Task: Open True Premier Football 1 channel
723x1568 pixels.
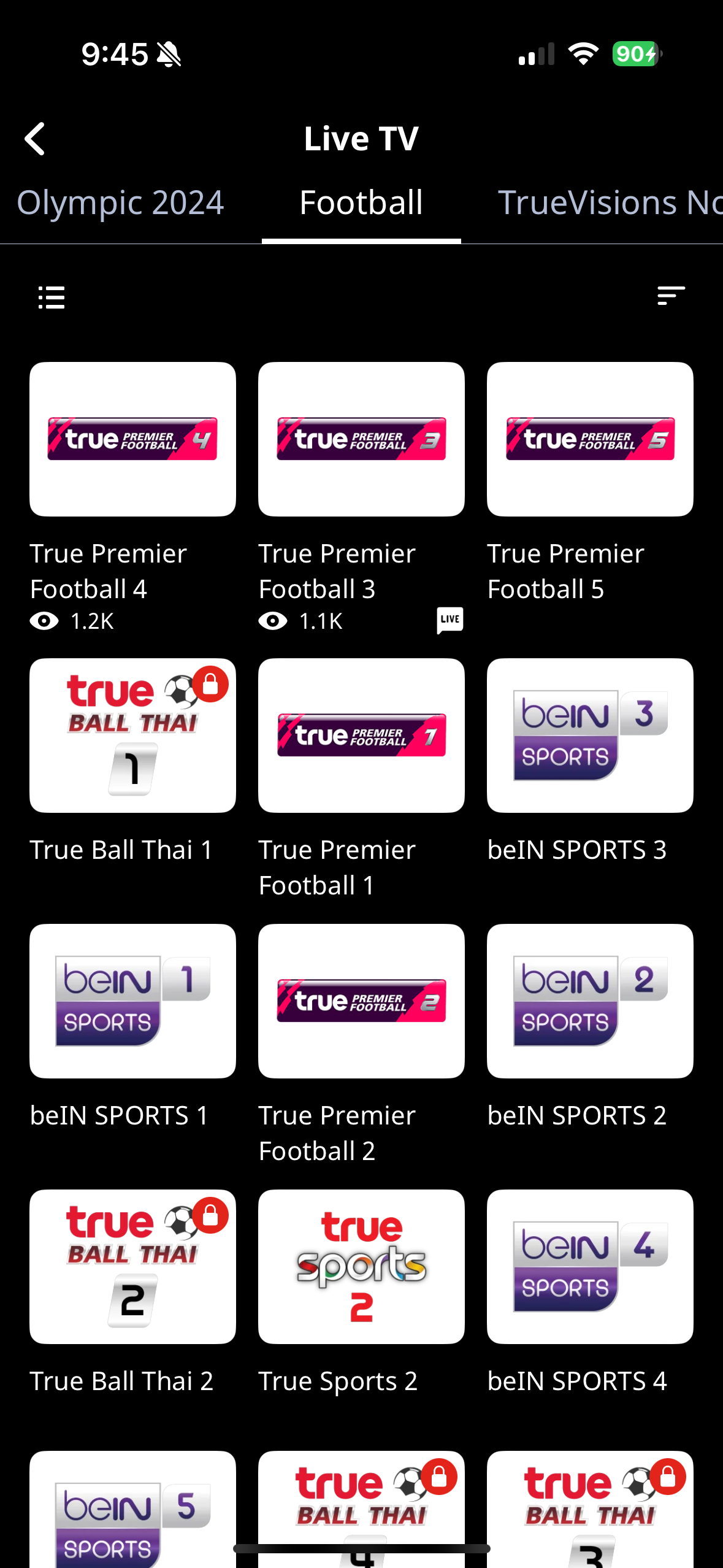Action: point(361,736)
